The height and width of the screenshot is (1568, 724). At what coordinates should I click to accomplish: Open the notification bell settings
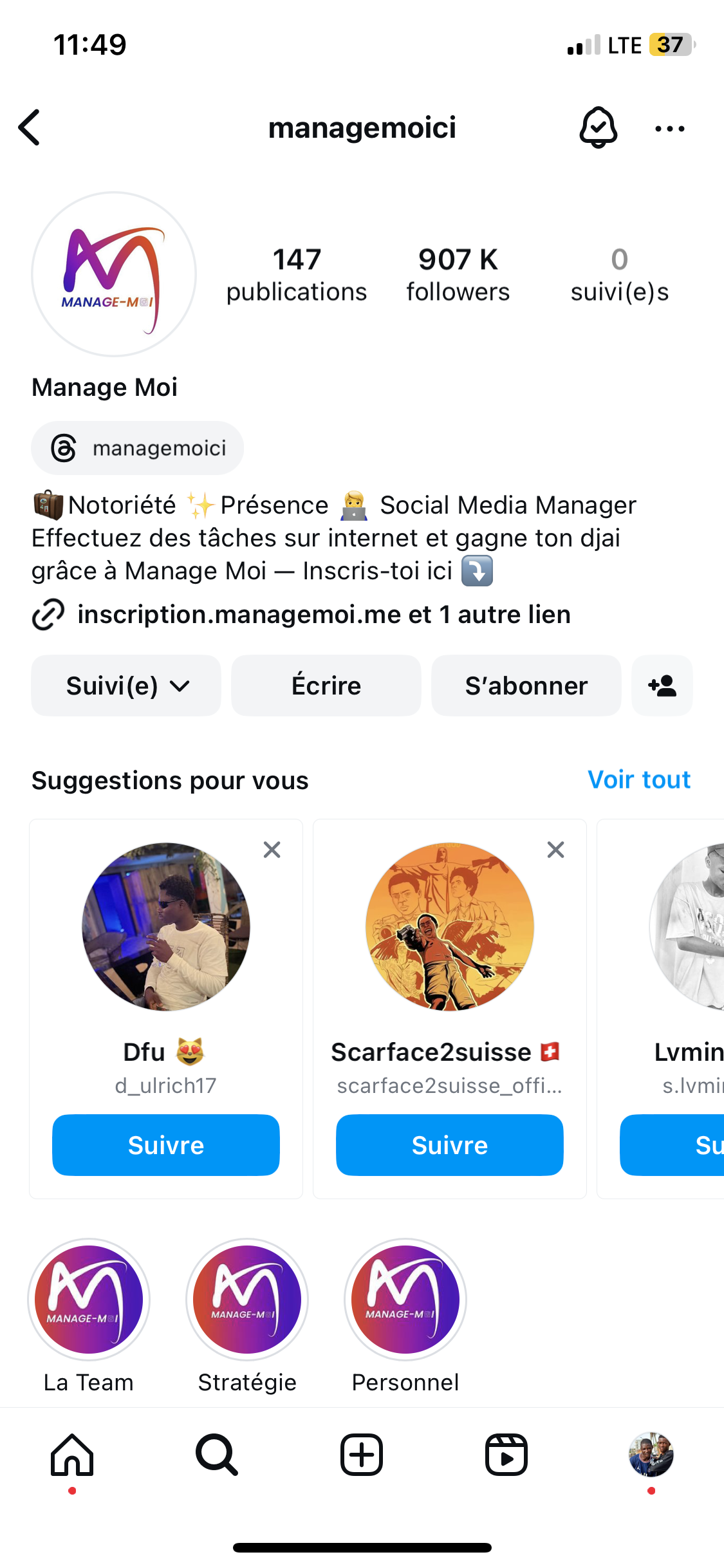tap(598, 127)
